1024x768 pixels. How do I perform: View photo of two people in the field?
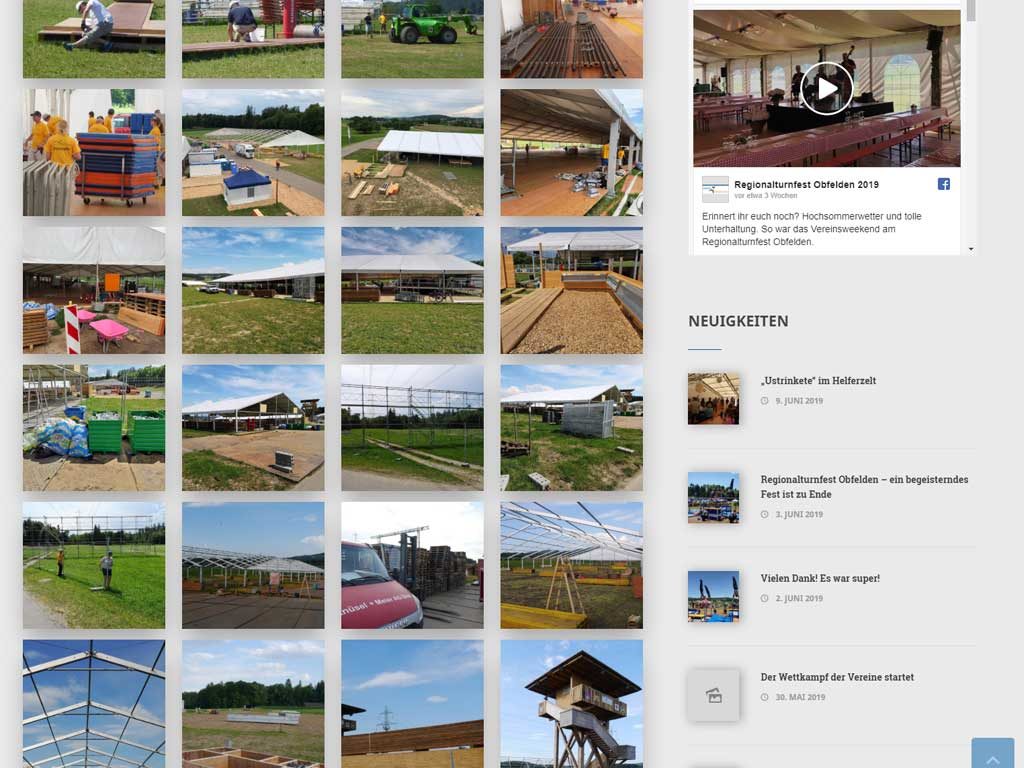tap(94, 565)
